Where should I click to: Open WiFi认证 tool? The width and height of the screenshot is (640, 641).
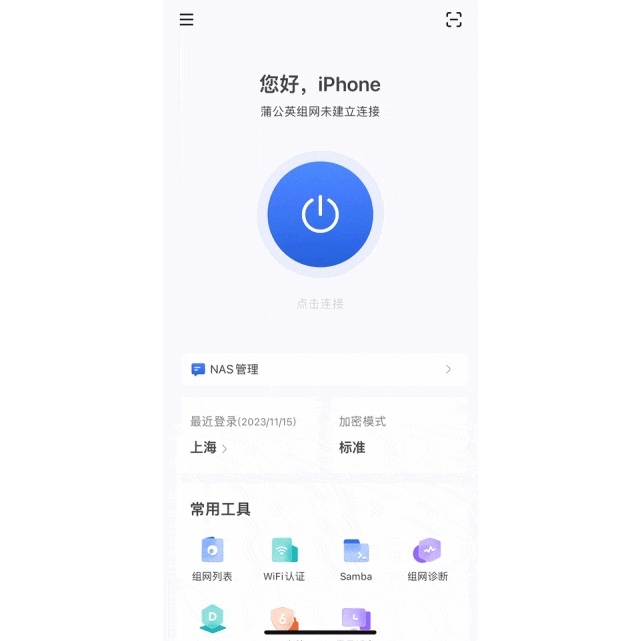click(x=284, y=559)
